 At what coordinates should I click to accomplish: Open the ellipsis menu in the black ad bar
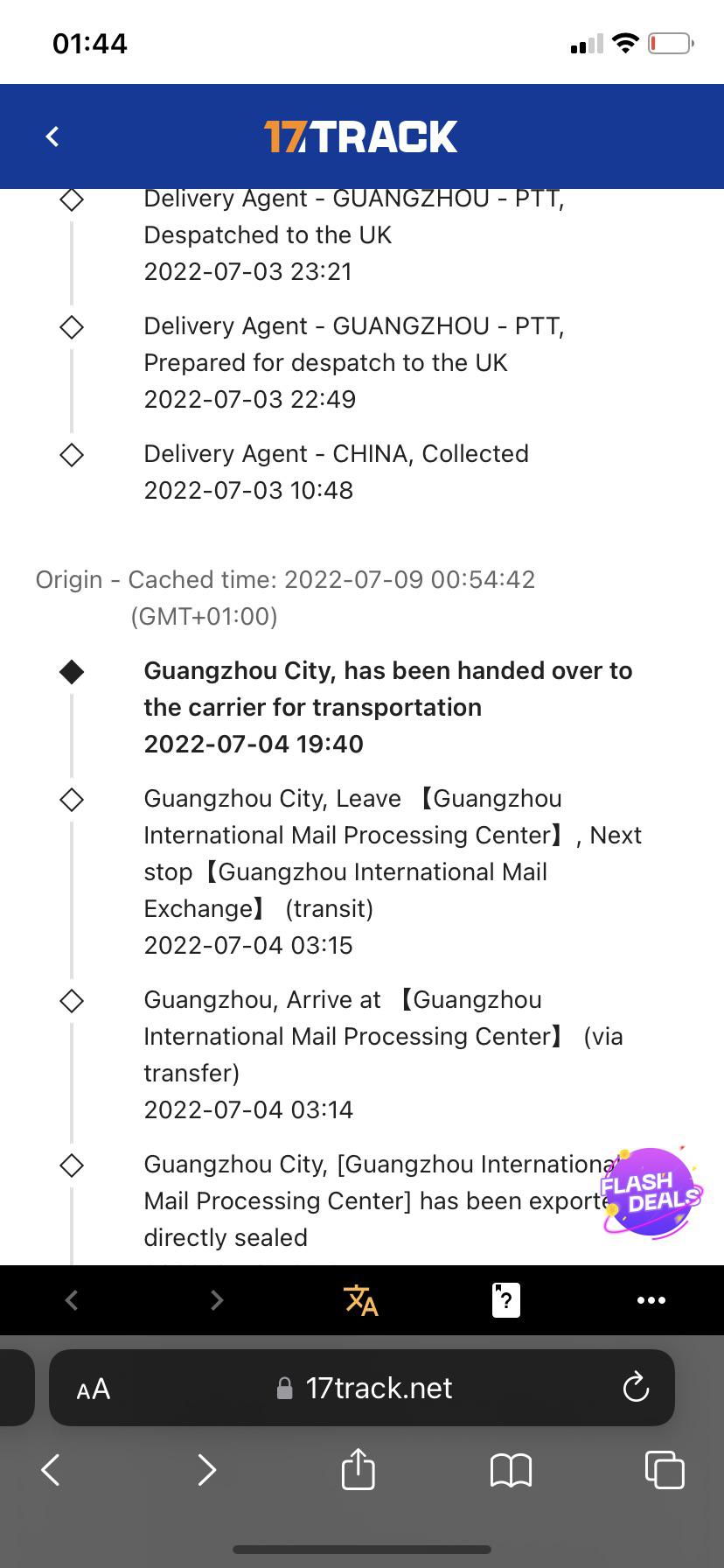pos(651,1300)
